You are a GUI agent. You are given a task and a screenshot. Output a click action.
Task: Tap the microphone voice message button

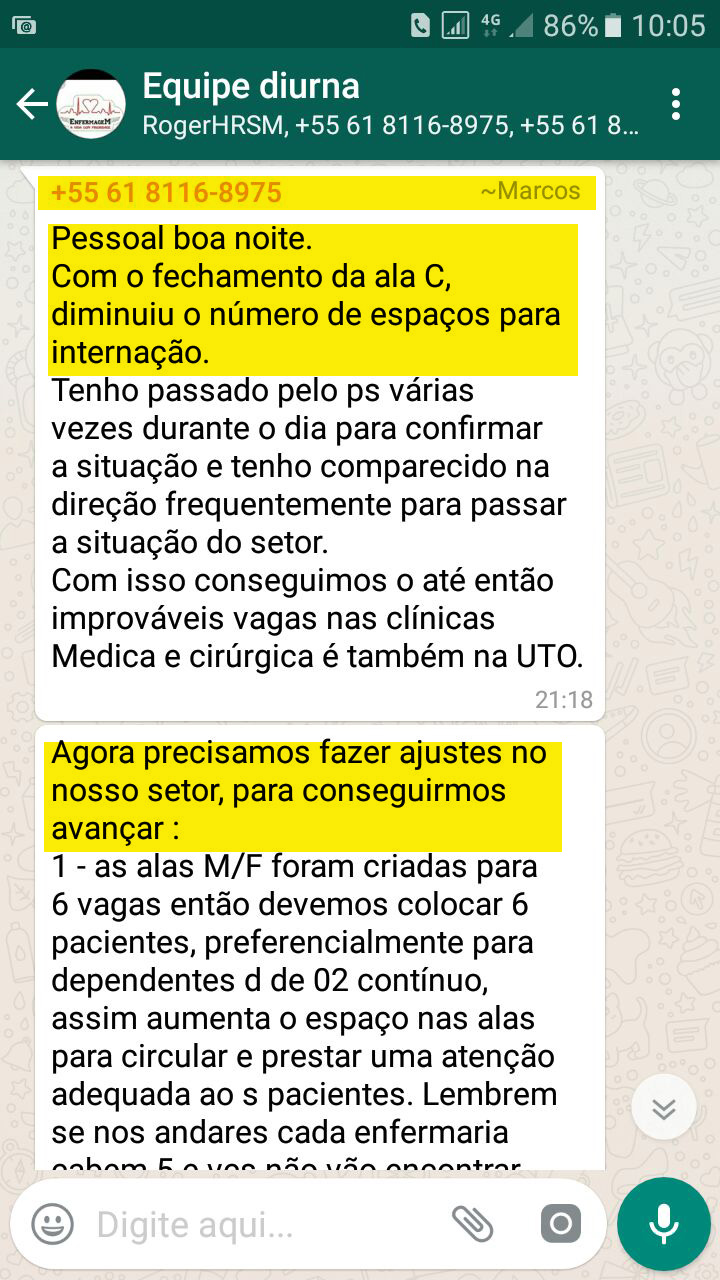(x=663, y=1224)
